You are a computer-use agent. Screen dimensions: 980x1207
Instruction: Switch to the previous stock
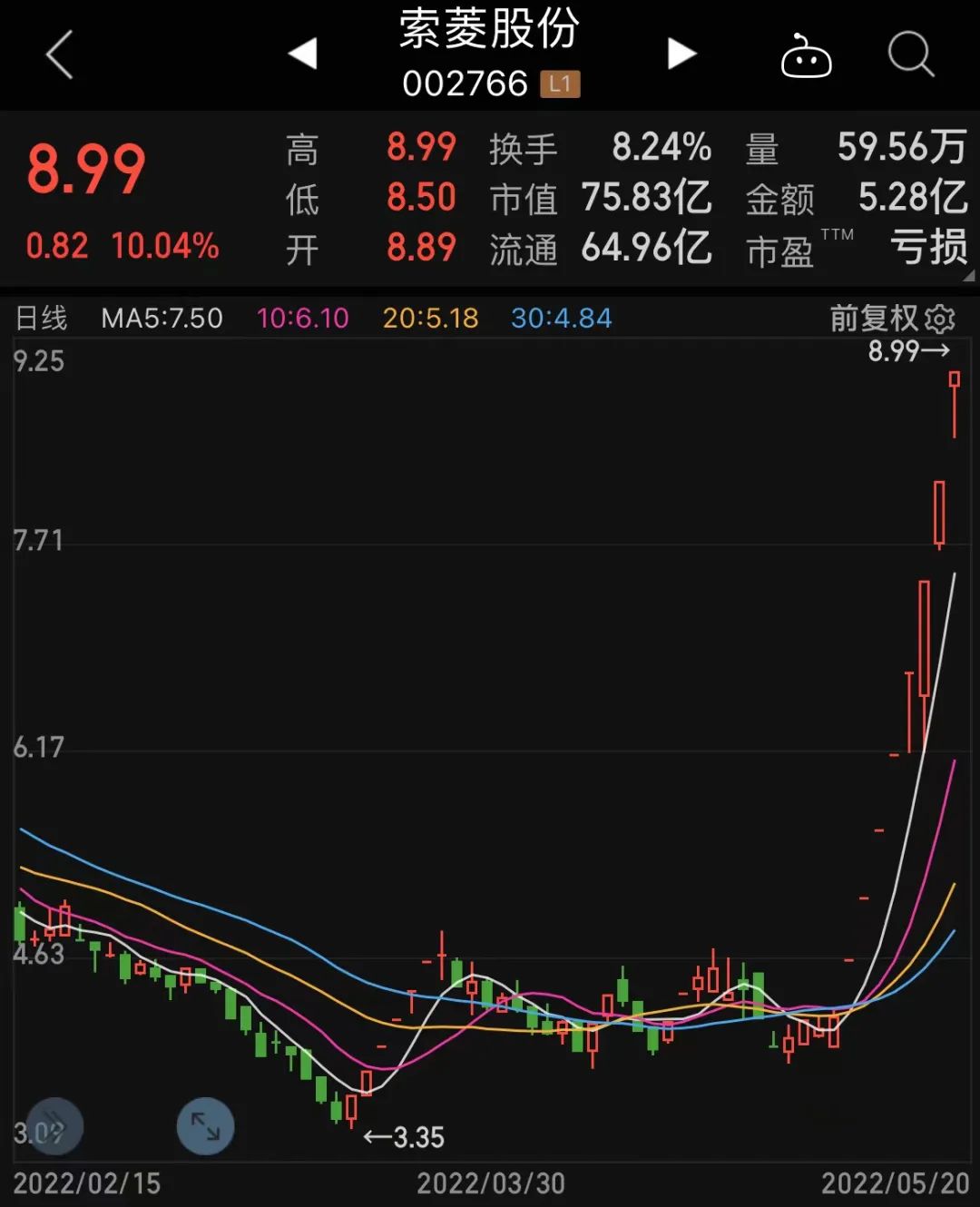(x=303, y=54)
